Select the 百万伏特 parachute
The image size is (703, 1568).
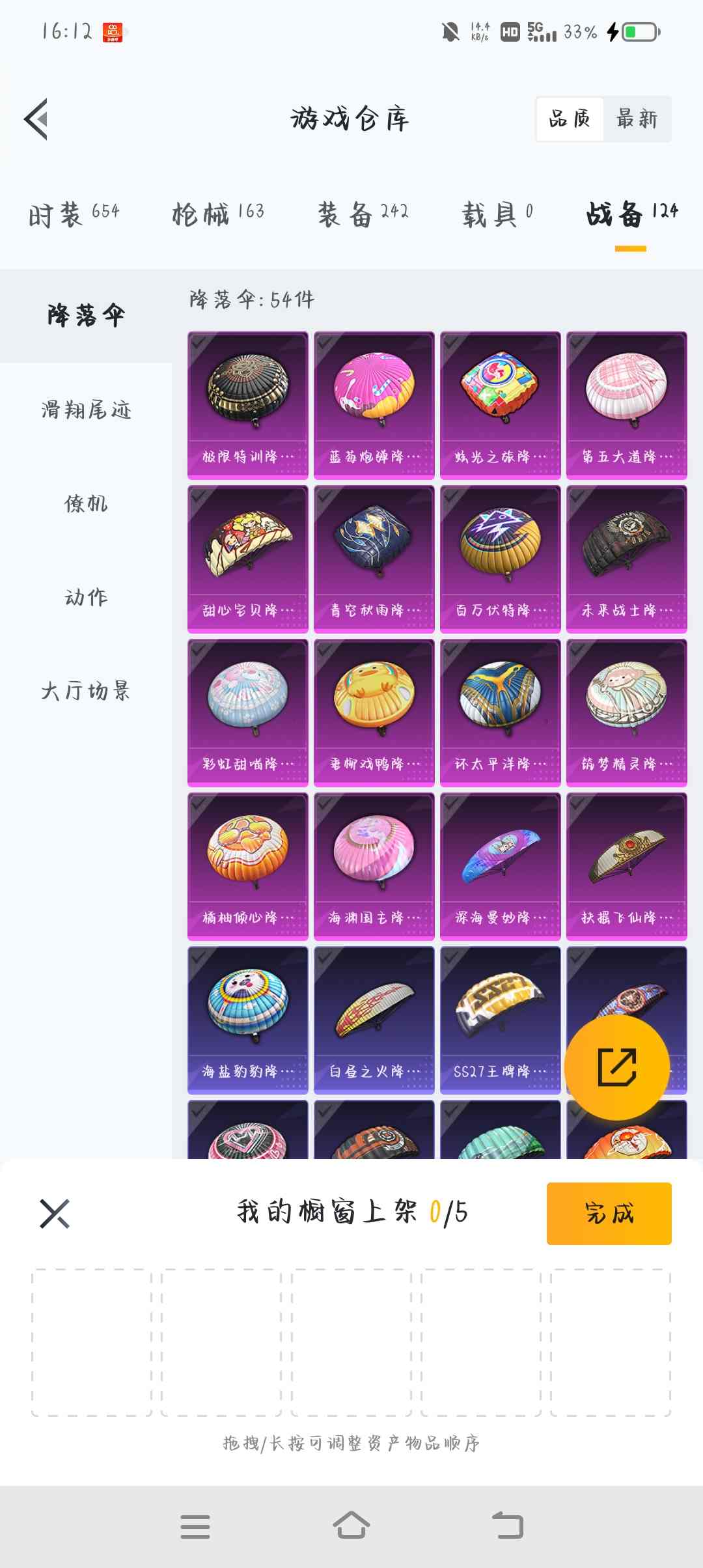(501, 559)
